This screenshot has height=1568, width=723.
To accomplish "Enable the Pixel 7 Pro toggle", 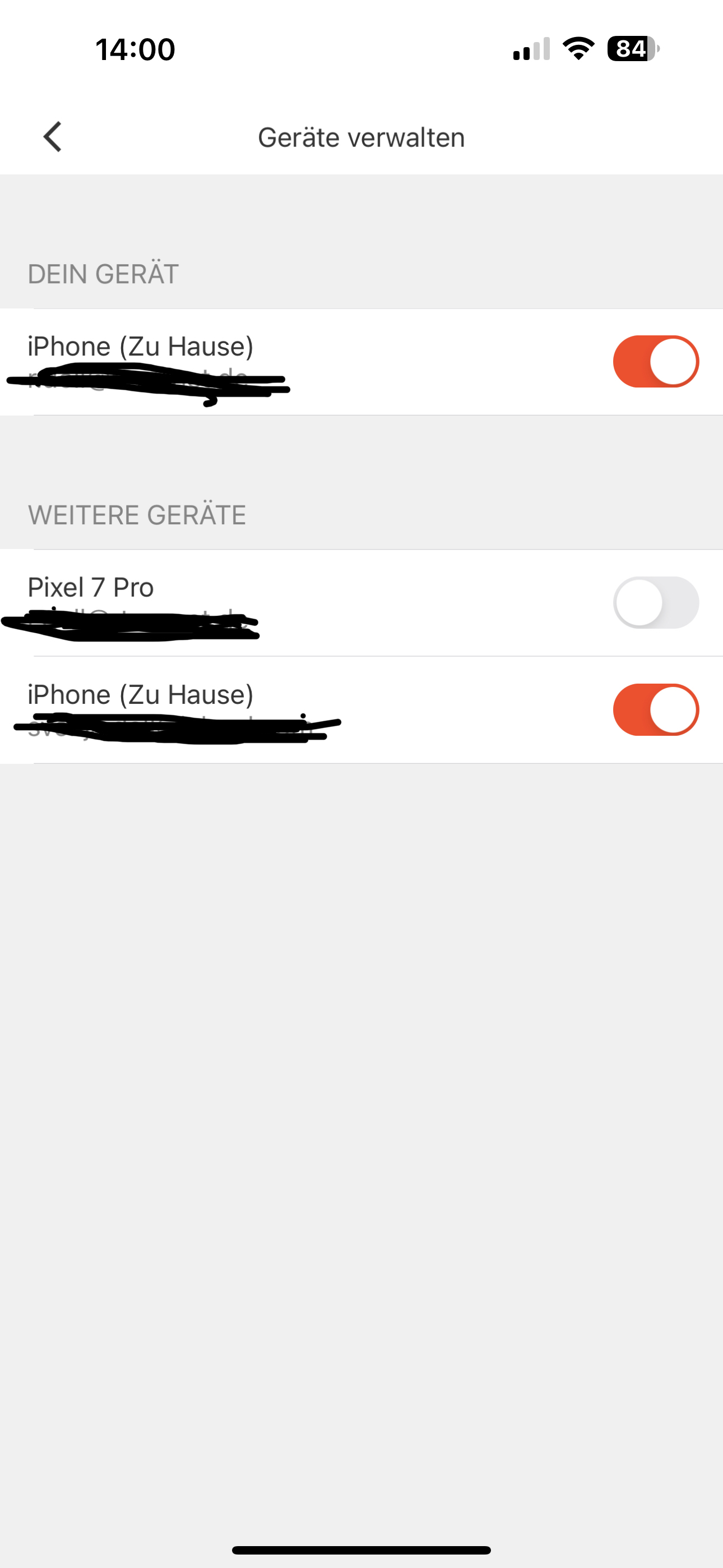I will (655, 603).
